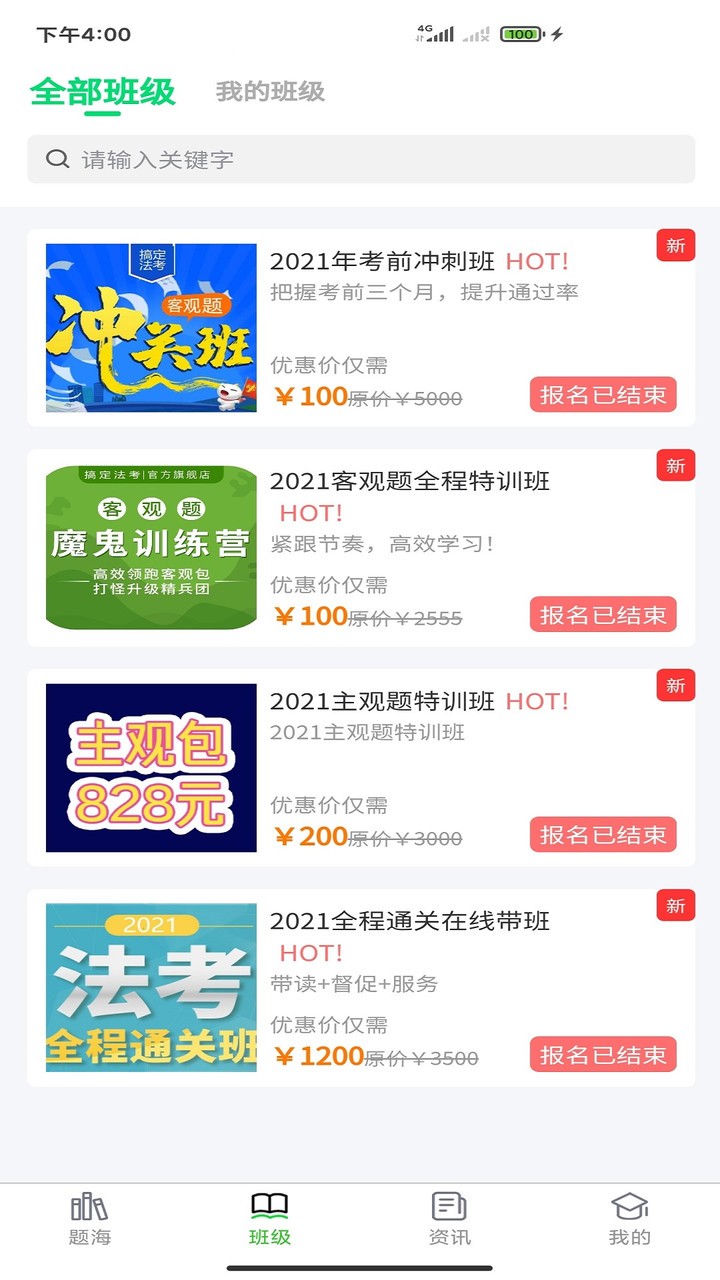Click the 新 badge on 2021年考前冲刺班

tap(675, 244)
